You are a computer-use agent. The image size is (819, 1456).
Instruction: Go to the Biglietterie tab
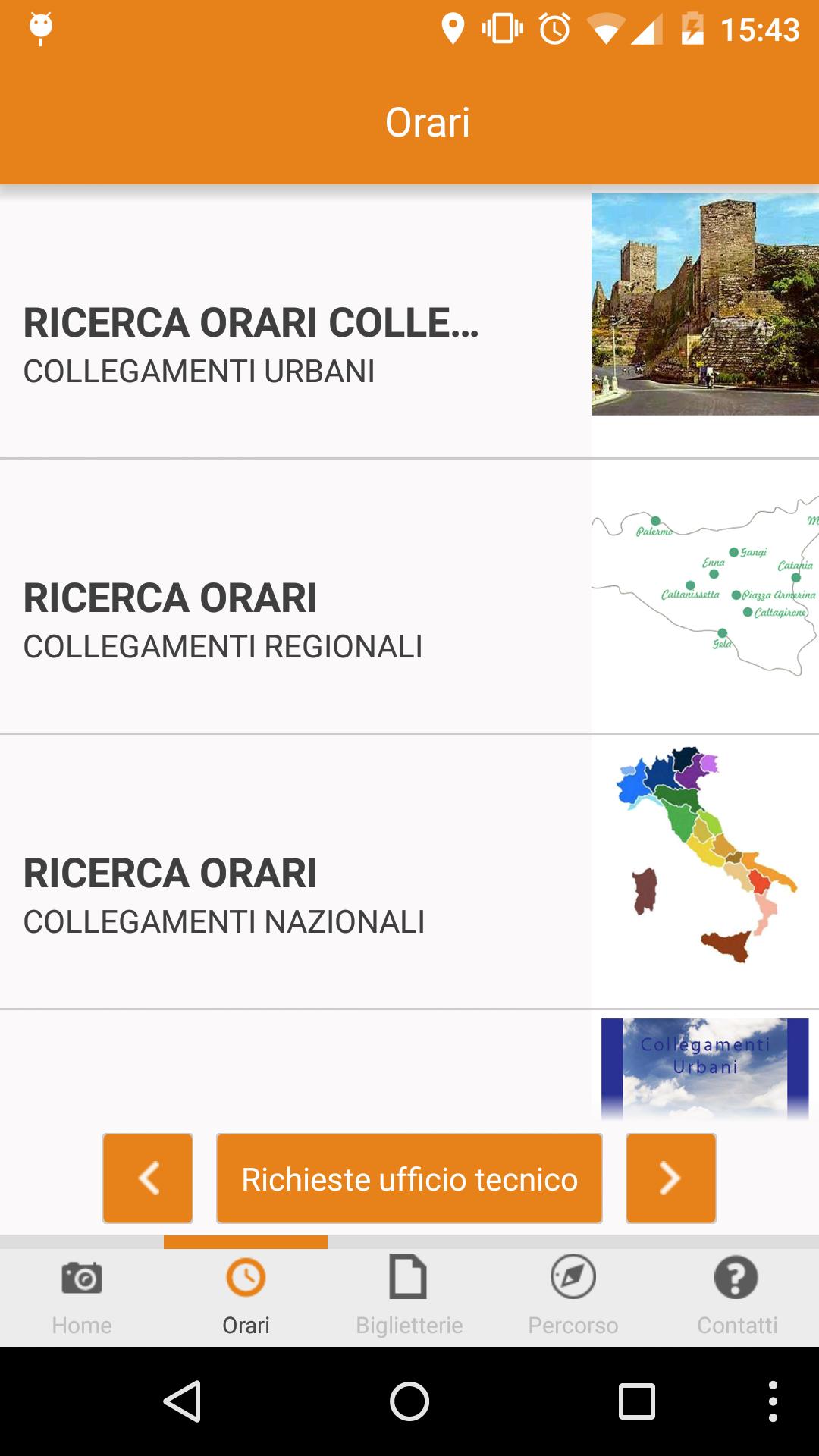pos(409,1298)
